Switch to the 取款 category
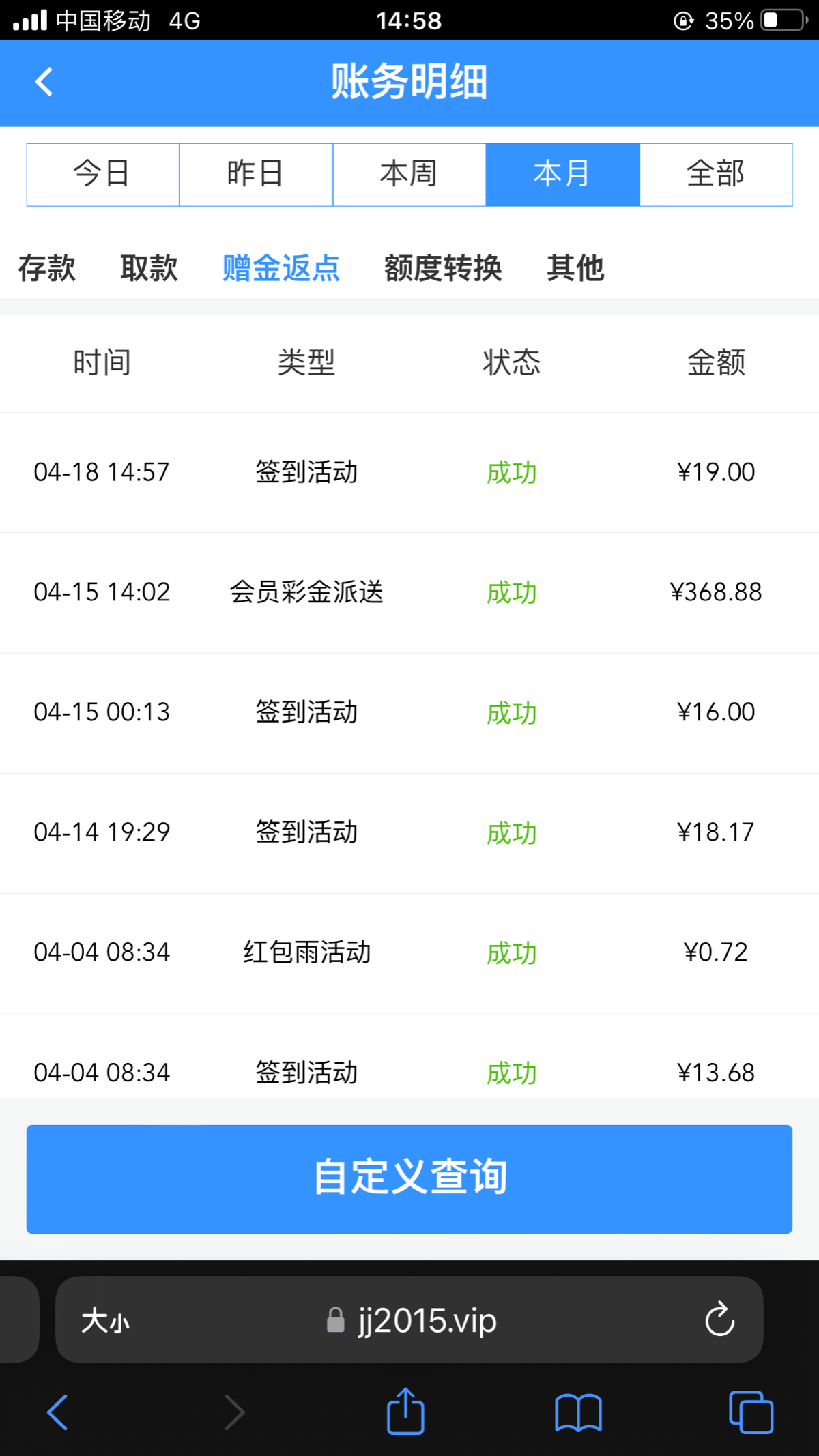The image size is (819, 1456). pyautogui.click(x=149, y=267)
